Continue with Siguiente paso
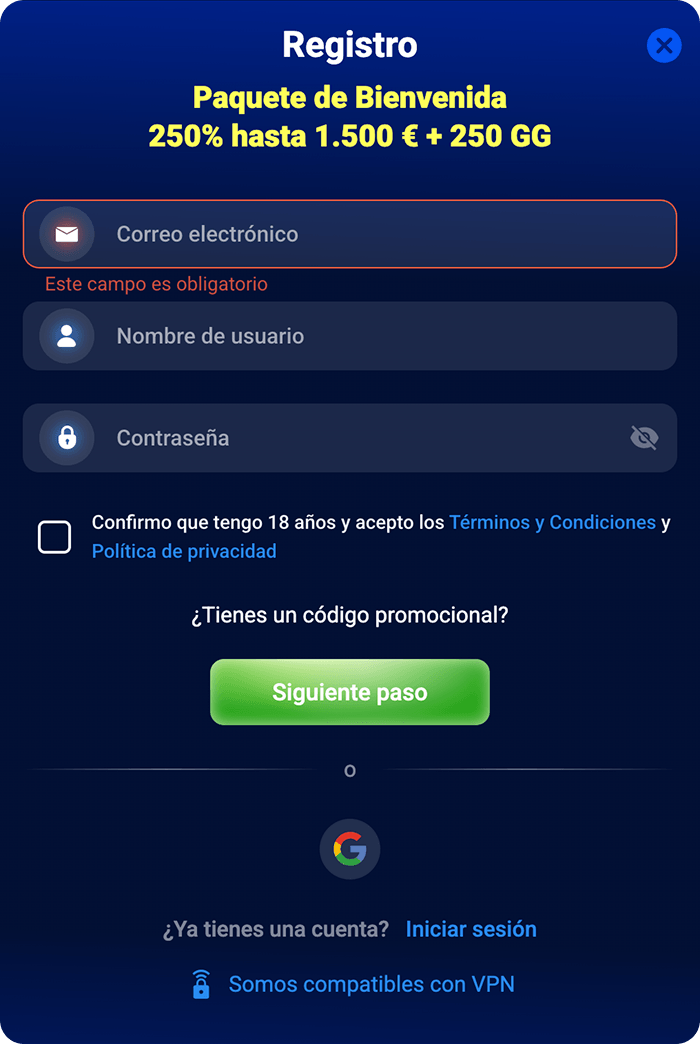Viewport: 700px width, 1044px height. (x=350, y=692)
